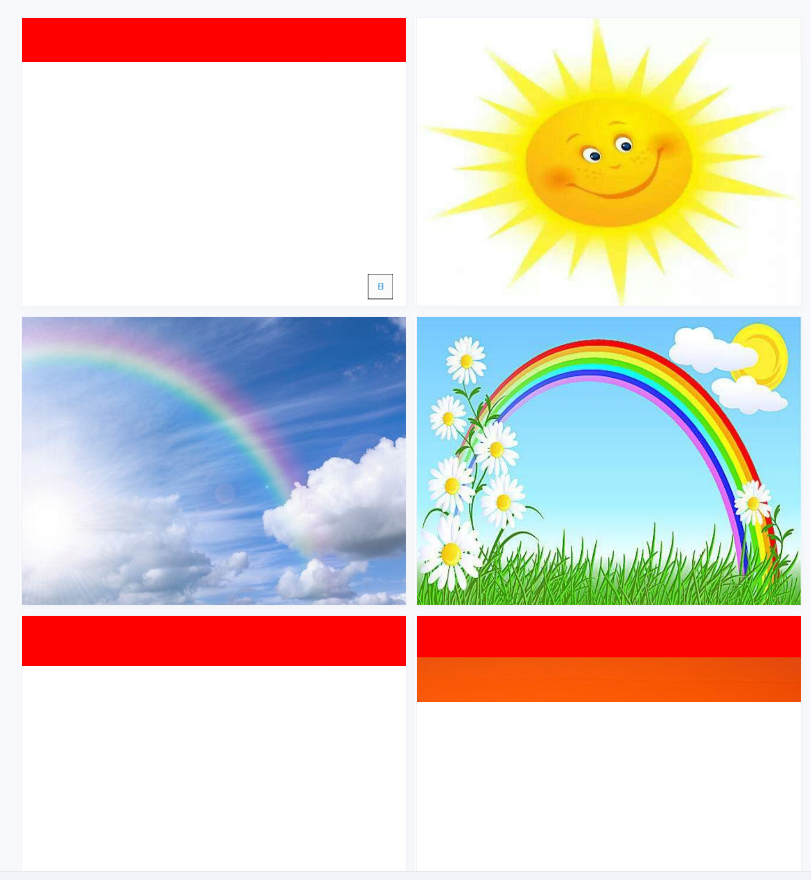Select the top-left red header bar
This screenshot has width=811, height=880.
213,39
